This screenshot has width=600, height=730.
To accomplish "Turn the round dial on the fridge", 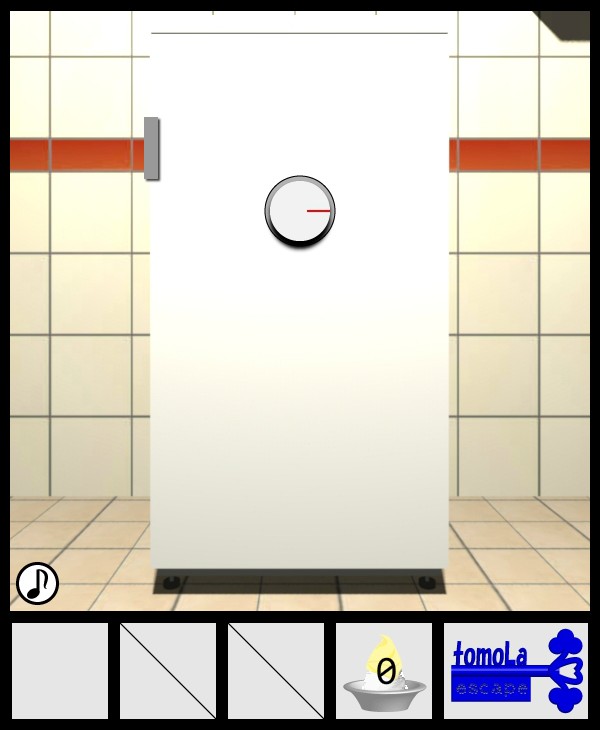I will click(300, 211).
